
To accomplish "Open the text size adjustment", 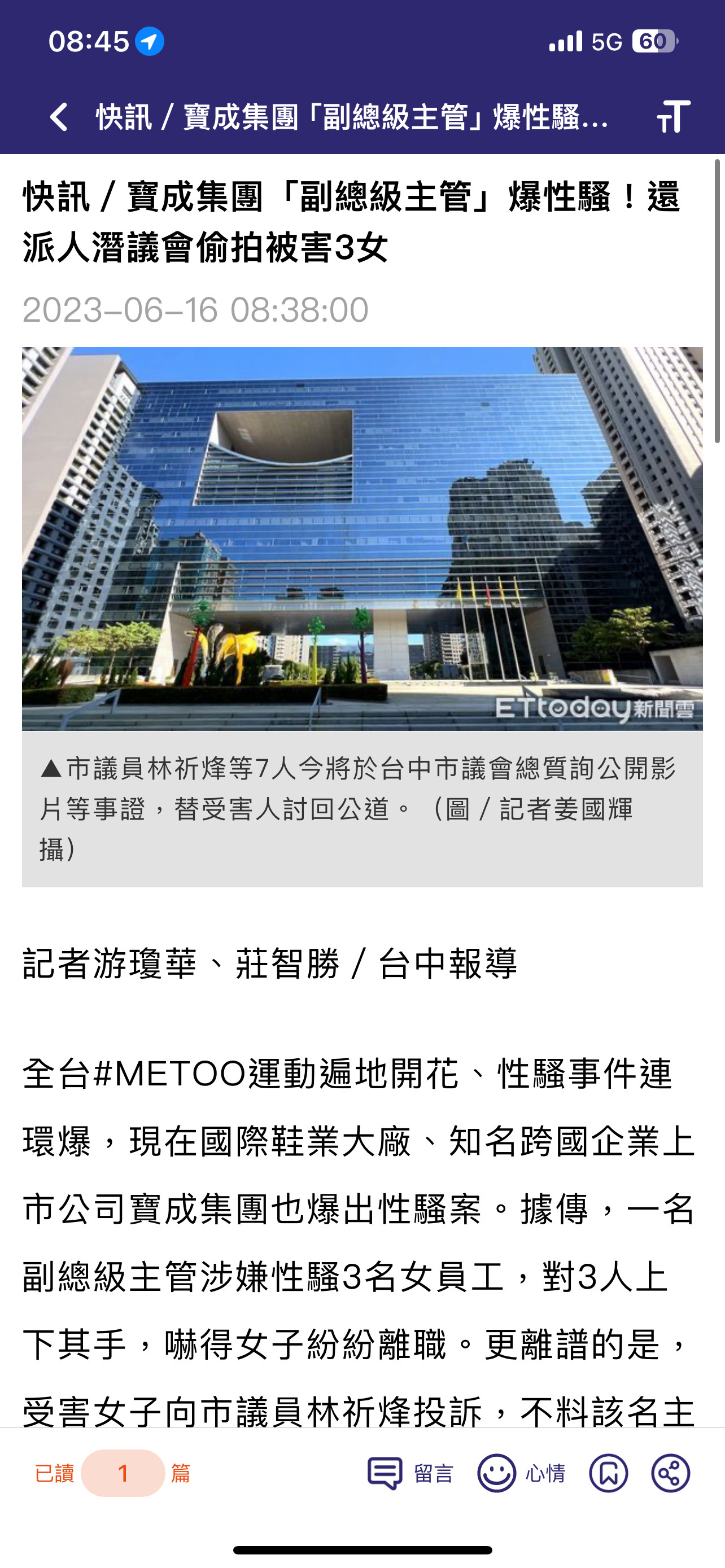I will coord(673,116).
